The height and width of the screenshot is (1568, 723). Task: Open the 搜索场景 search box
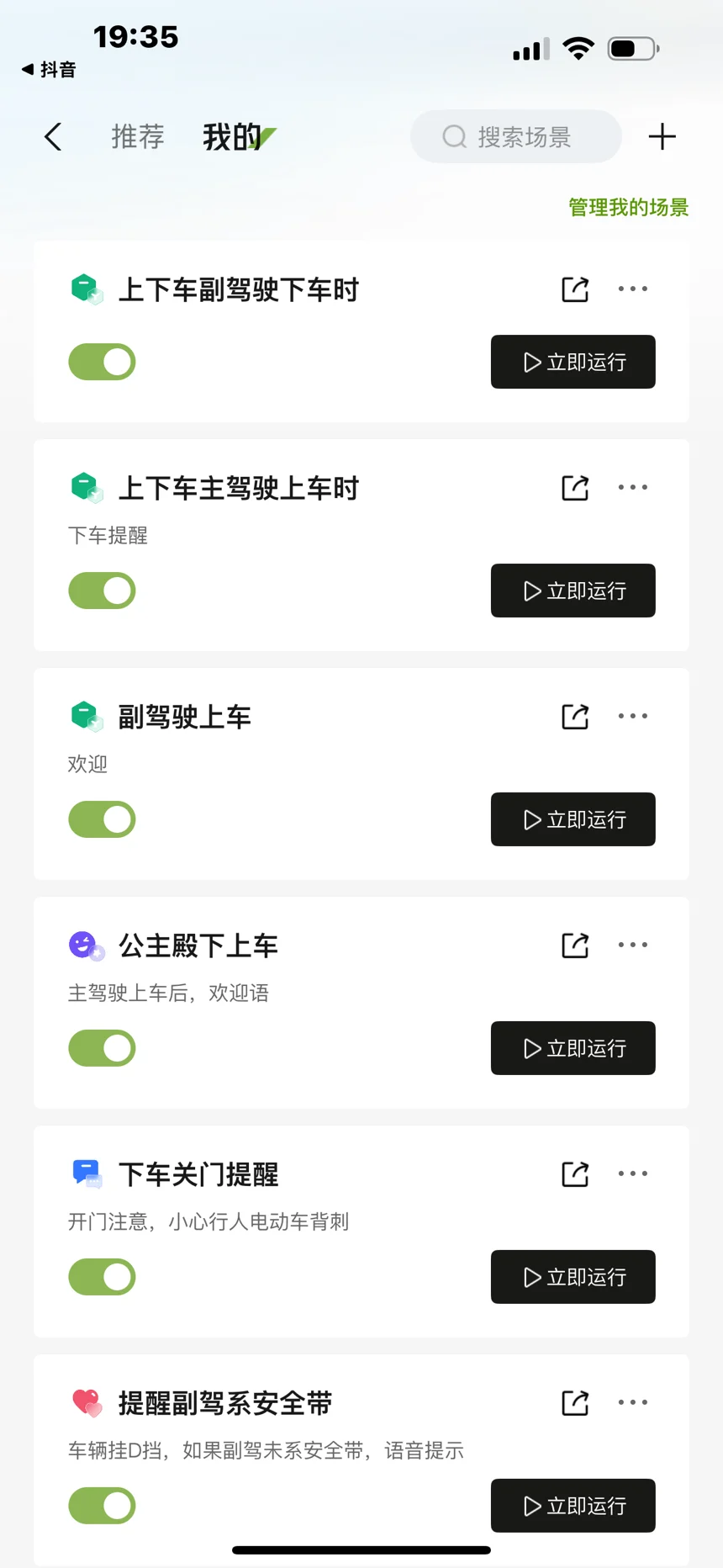tap(516, 136)
